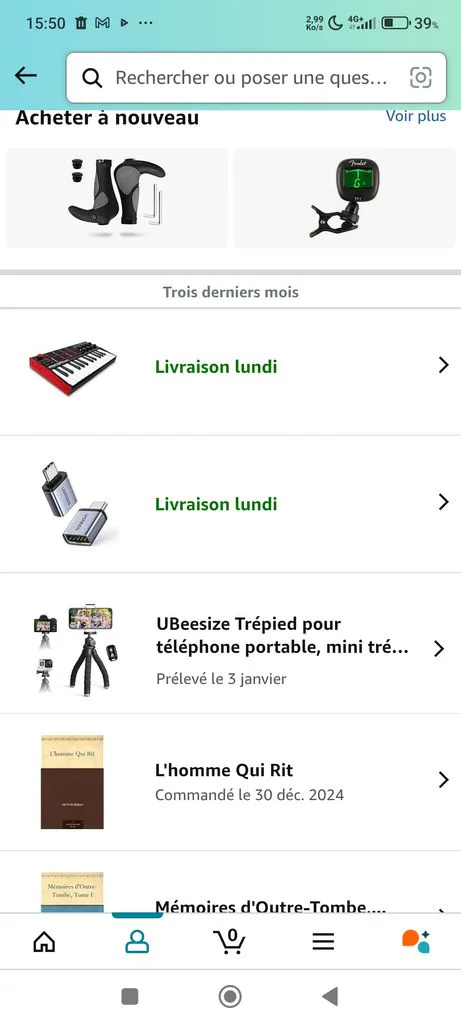Viewport: 461px width, 1024px height.
Task: Open the L'homme Qui Rit order
Action: 230,781
